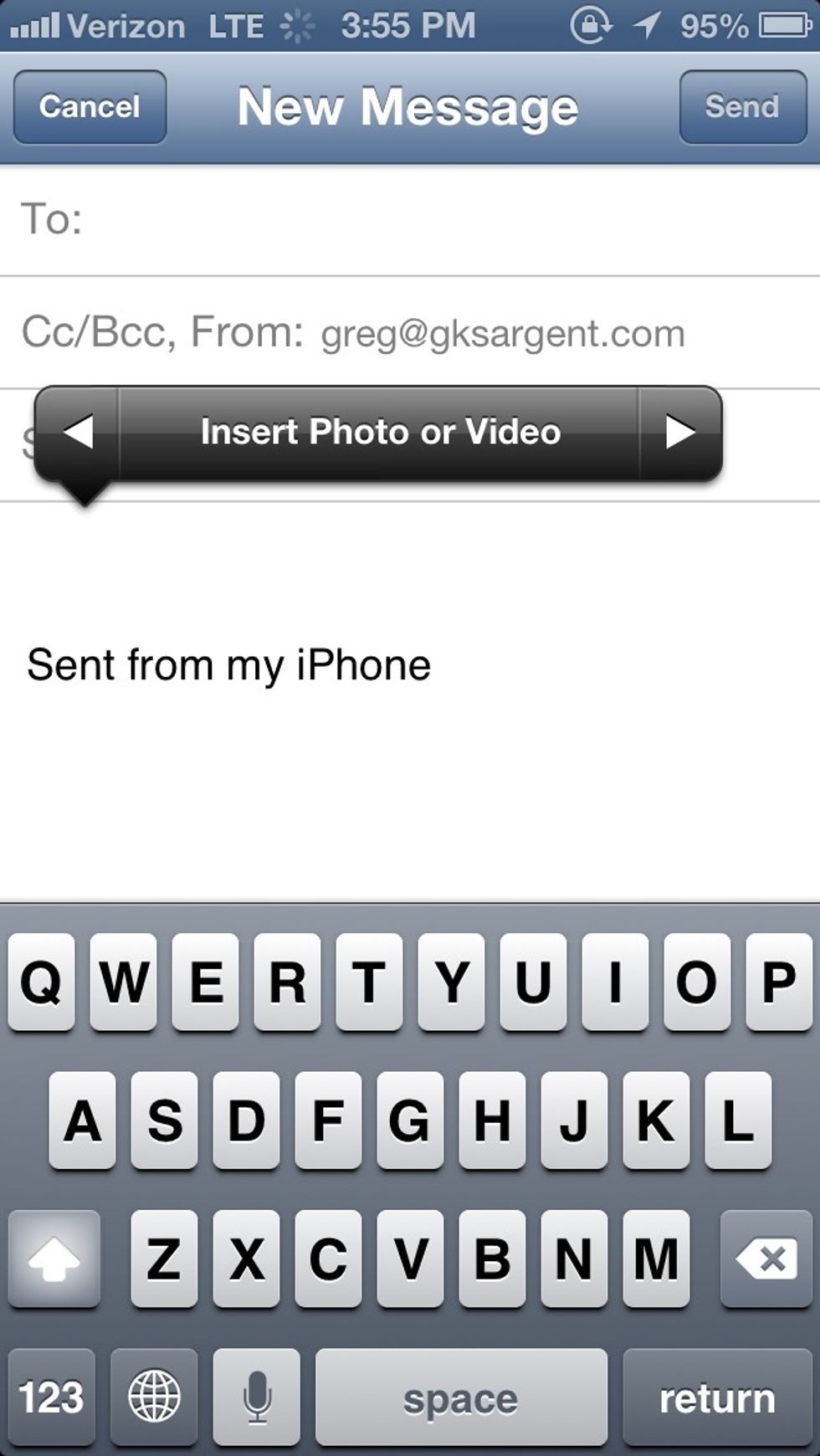The height and width of the screenshot is (1456, 820).
Task: Tap the space bar
Action: 461,1397
